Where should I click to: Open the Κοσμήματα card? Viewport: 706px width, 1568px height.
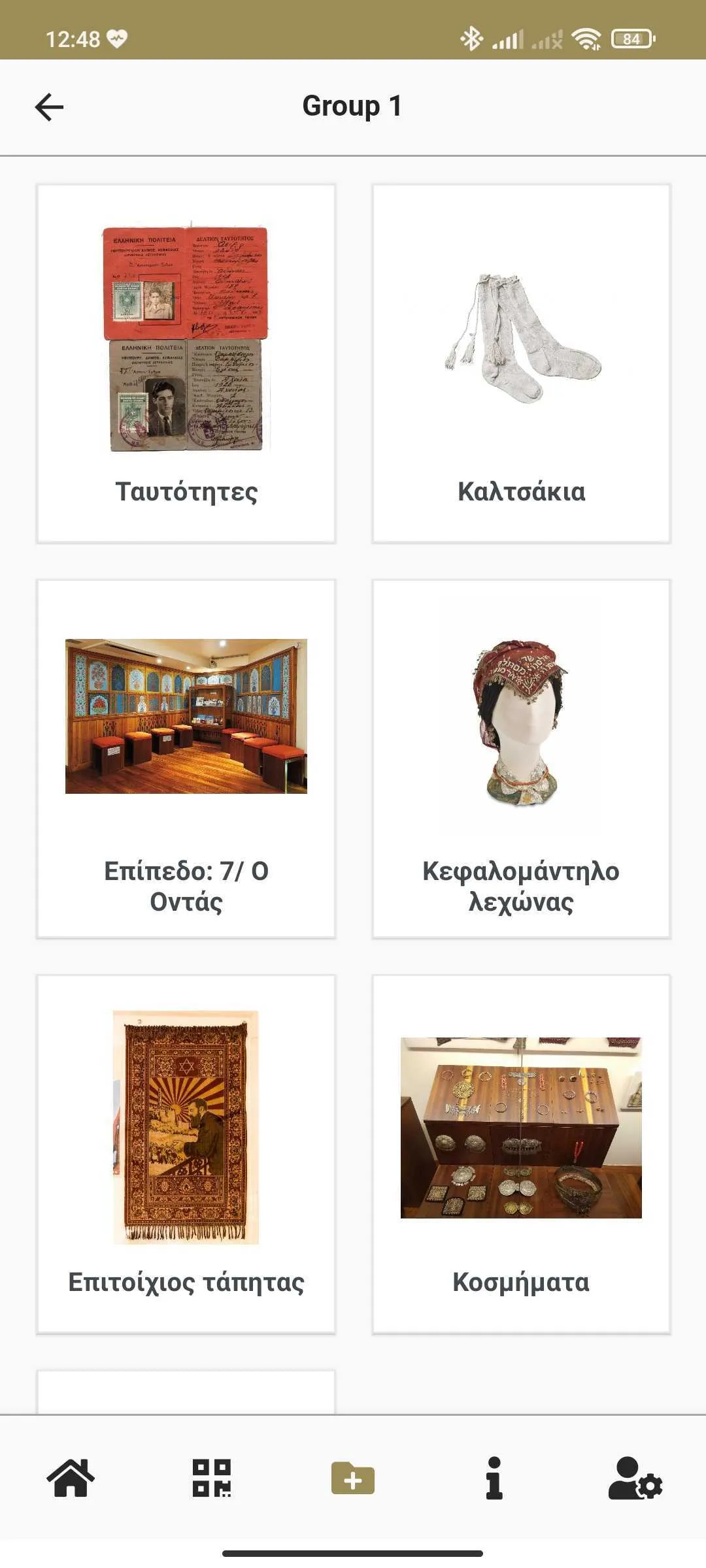click(521, 1154)
